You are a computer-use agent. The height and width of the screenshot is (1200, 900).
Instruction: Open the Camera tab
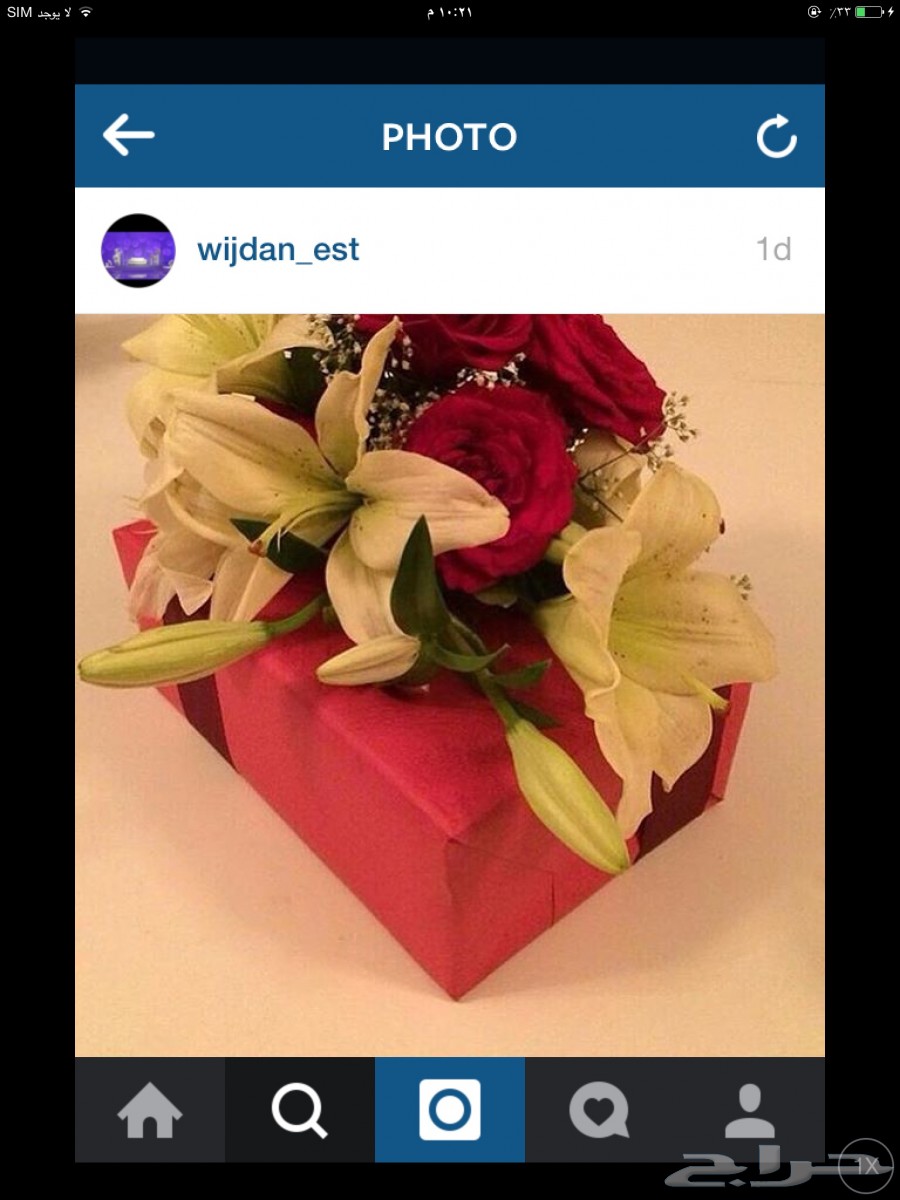(450, 1110)
